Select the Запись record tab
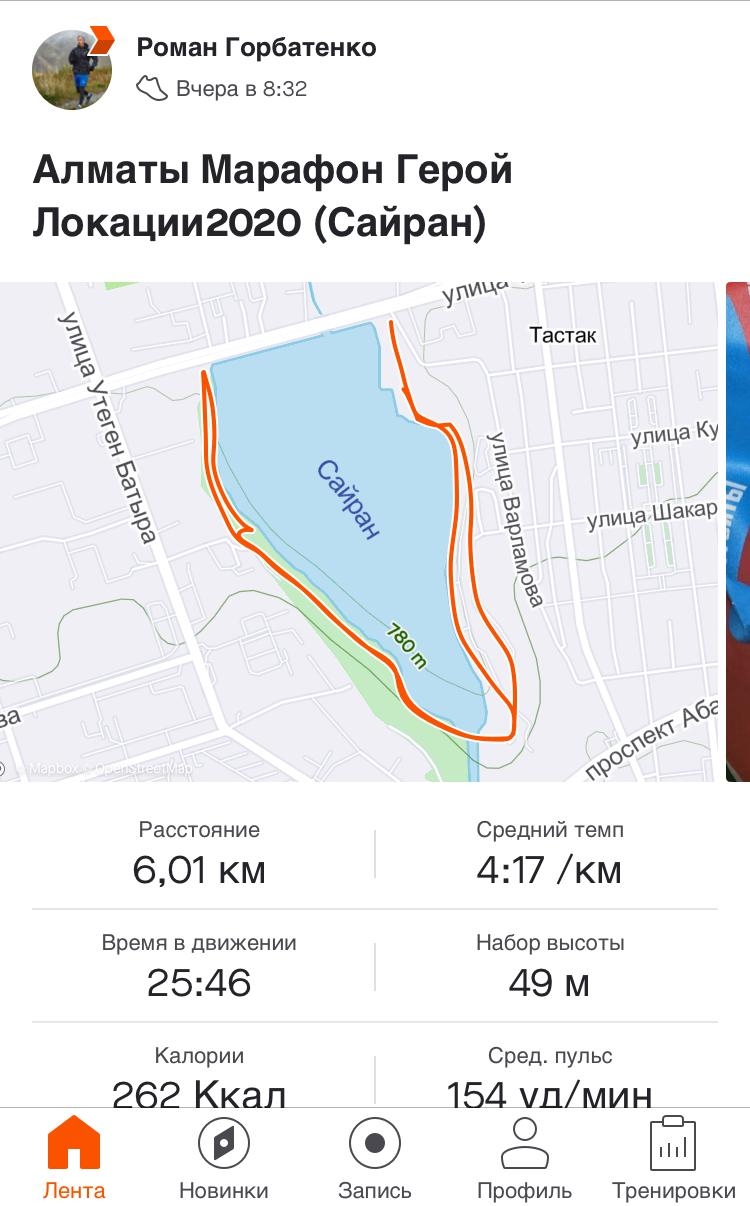Image resolution: width=750 pixels, height=1206 pixels. click(x=374, y=1157)
